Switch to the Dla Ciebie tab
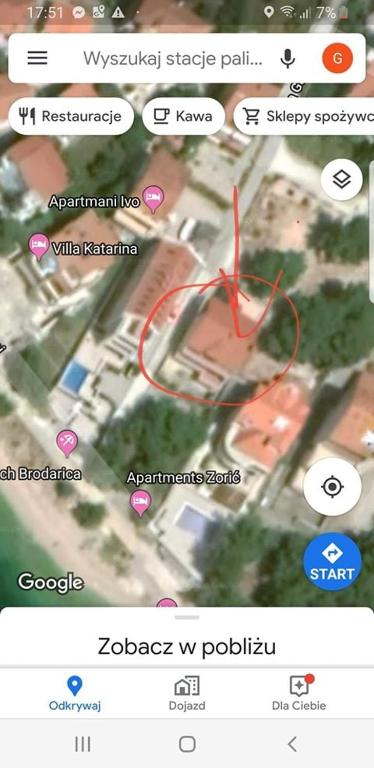The image size is (374, 768). [299, 693]
